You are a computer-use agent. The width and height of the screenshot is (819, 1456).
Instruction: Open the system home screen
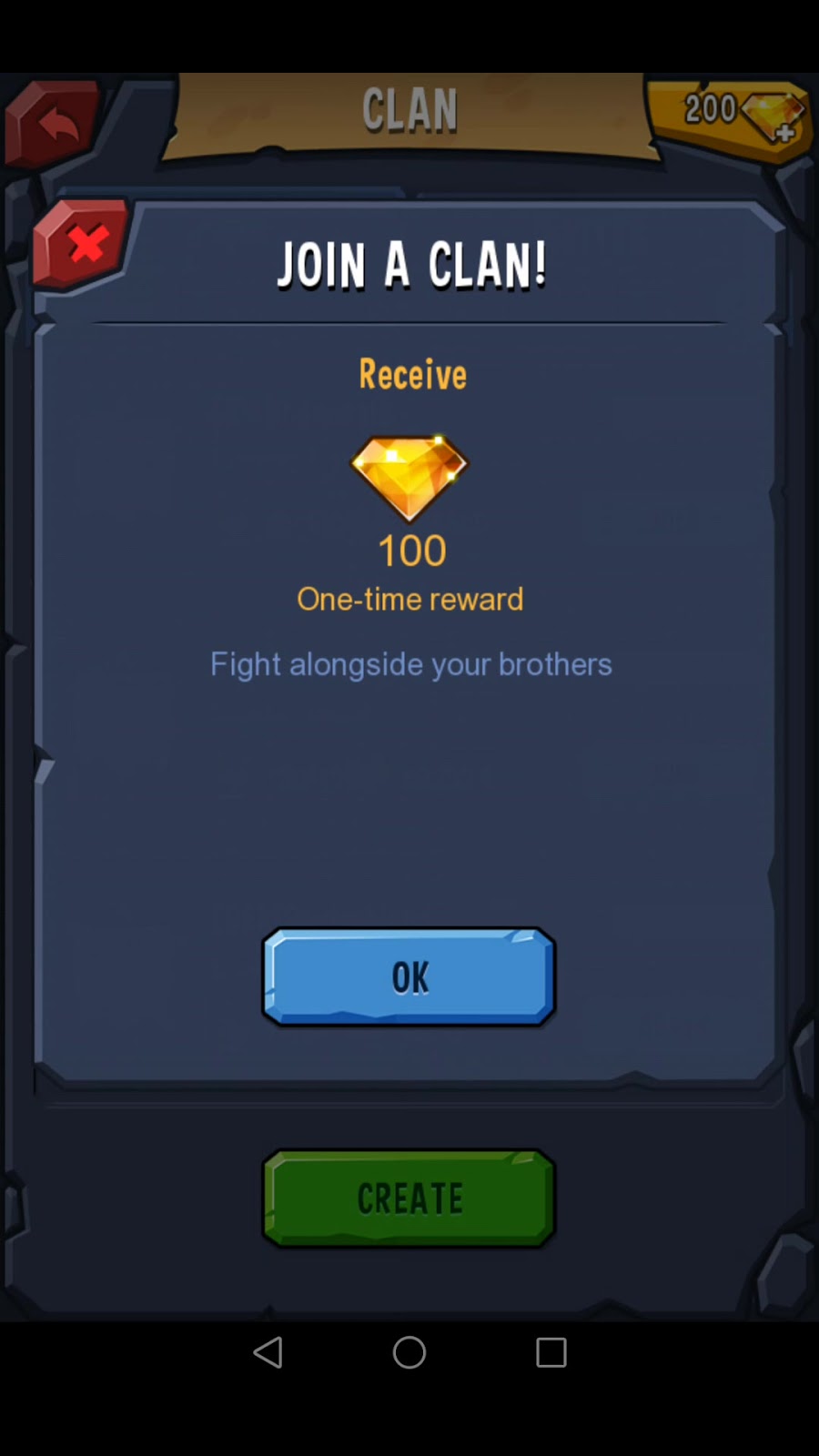pyautogui.click(x=409, y=1352)
